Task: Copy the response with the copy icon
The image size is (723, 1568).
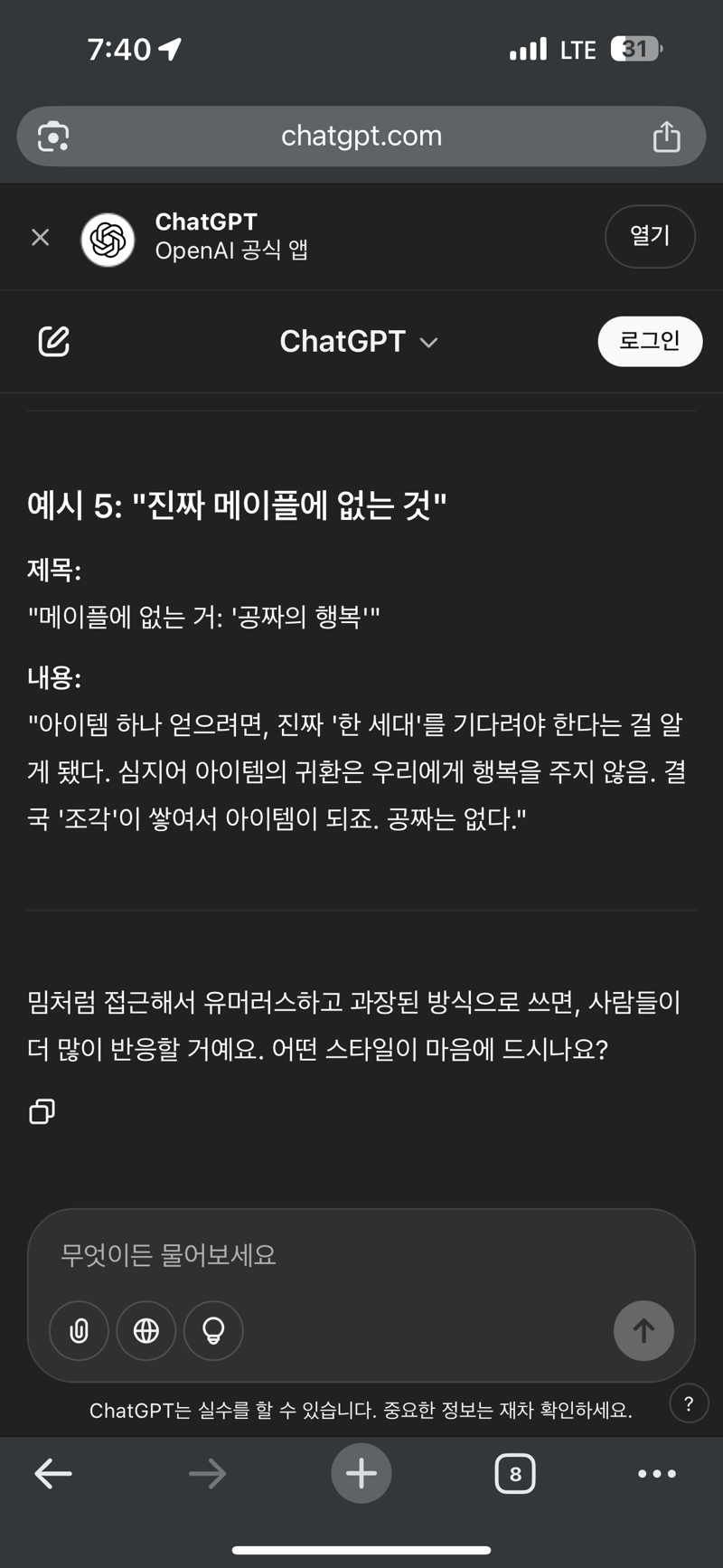Action: [x=42, y=1111]
